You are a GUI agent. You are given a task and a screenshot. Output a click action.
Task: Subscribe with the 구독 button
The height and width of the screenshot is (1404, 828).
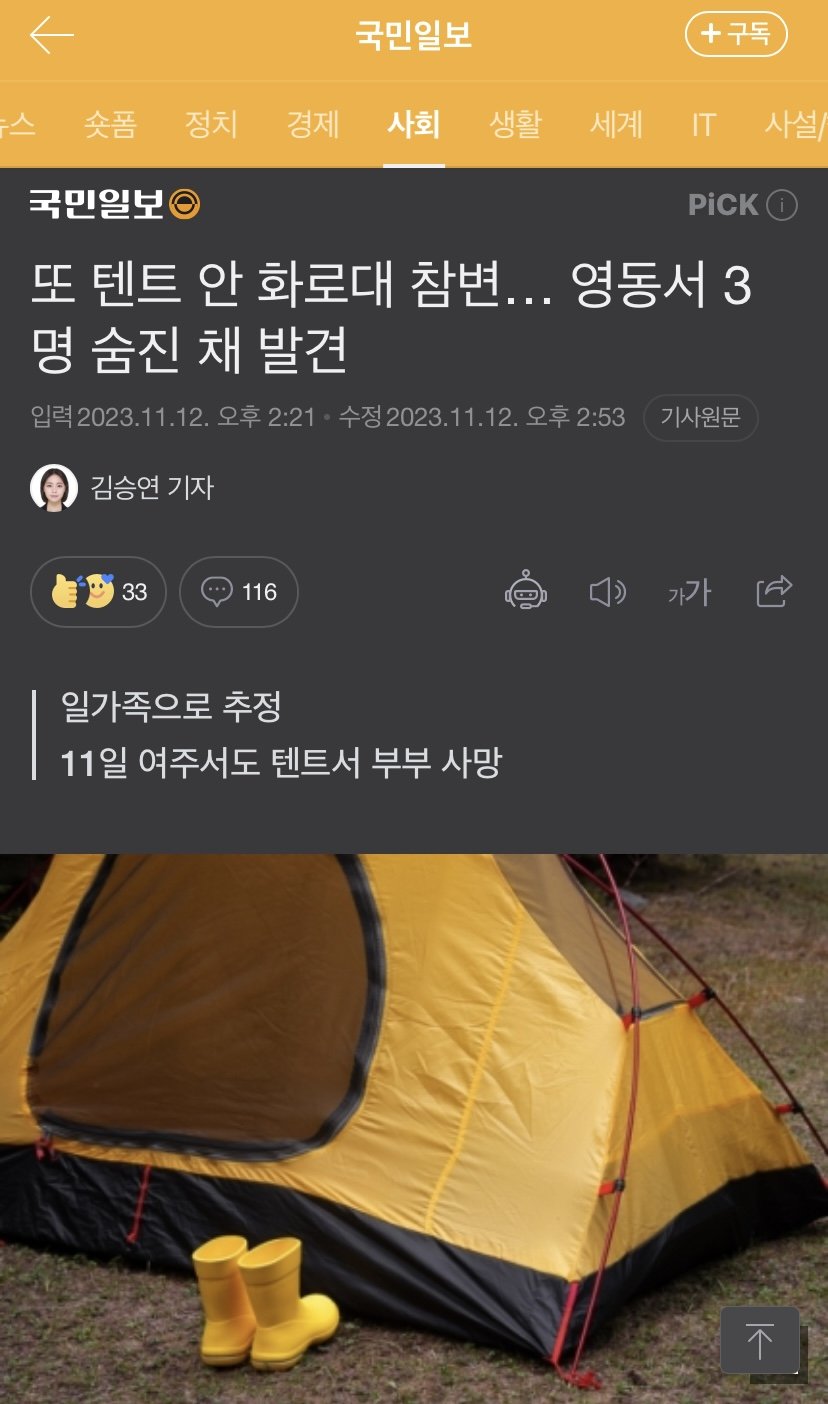point(736,35)
